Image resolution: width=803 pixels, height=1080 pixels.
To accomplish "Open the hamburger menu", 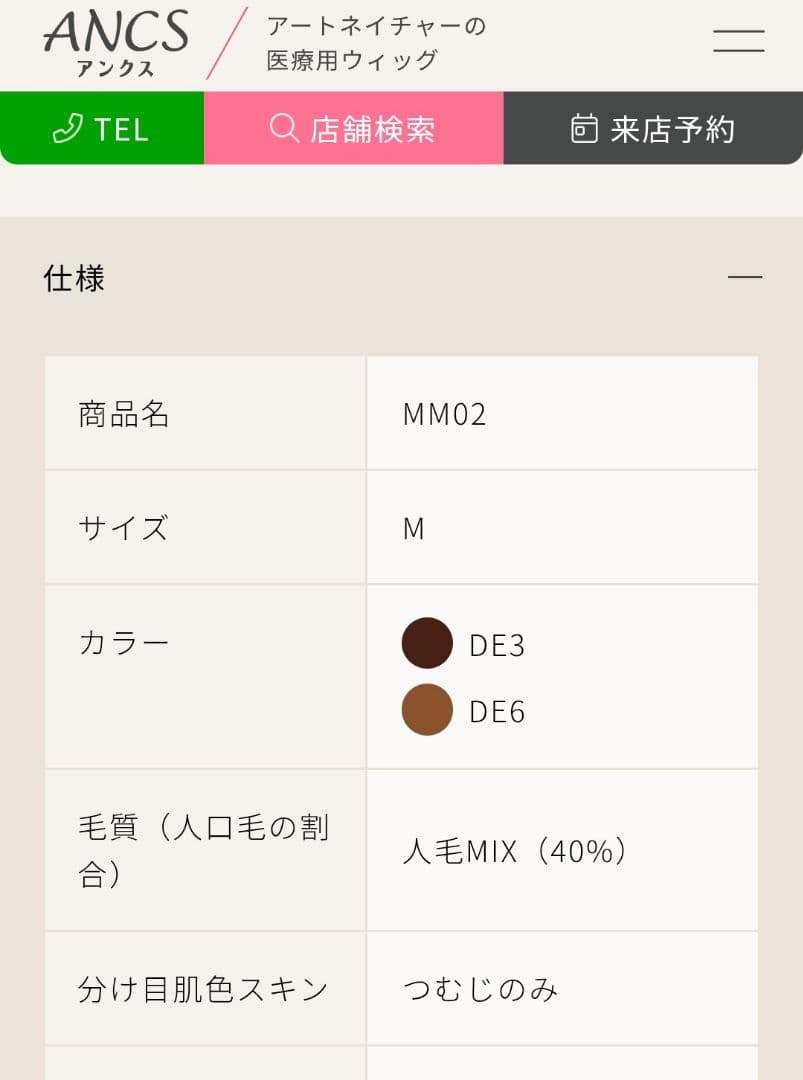I will 737,41.
